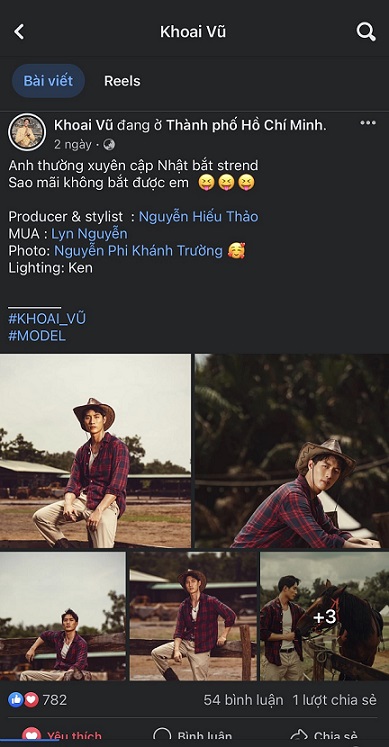The height and width of the screenshot is (747, 389).
Task: Select the Bài viết tab
Action: tap(48, 81)
